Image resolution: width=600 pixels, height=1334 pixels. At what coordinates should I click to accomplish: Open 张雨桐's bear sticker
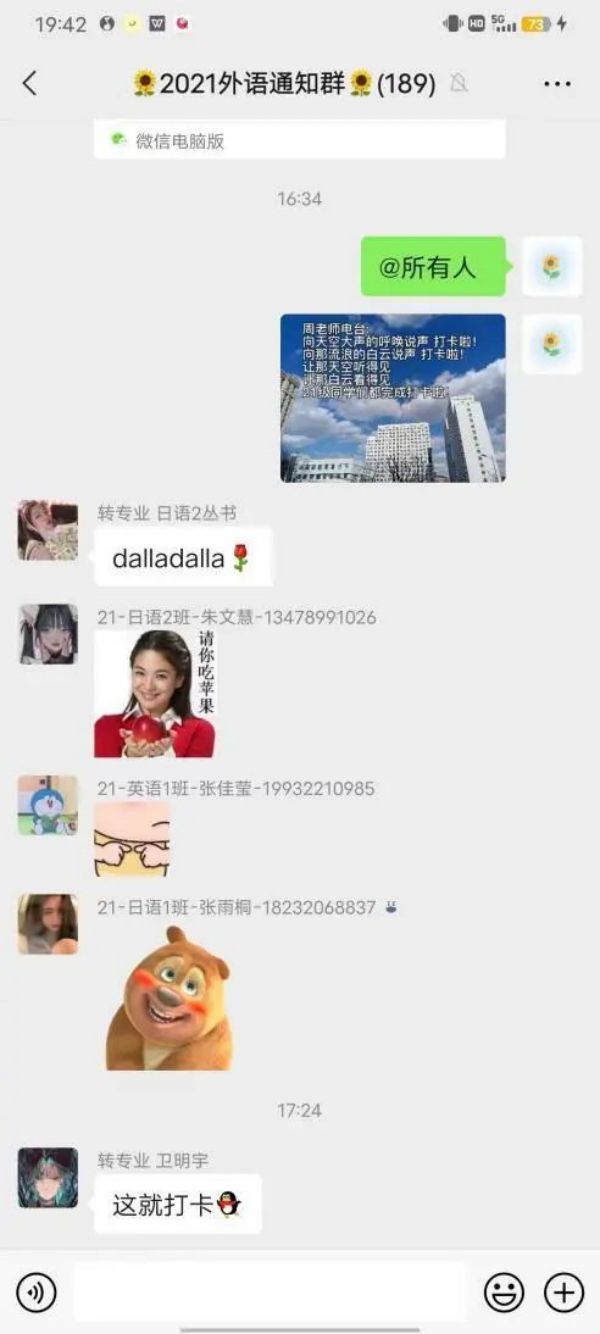point(170,998)
